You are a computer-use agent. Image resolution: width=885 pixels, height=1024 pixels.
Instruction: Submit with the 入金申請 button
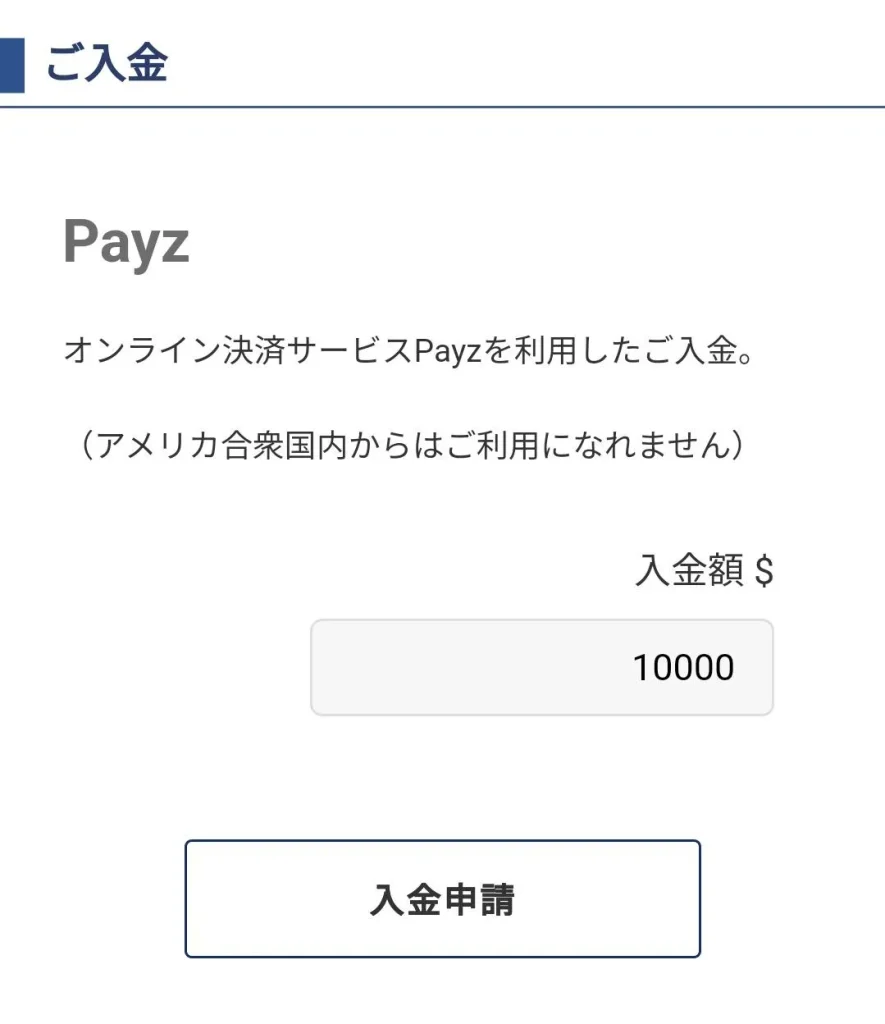pyautogui.click(x=442, y=899)
